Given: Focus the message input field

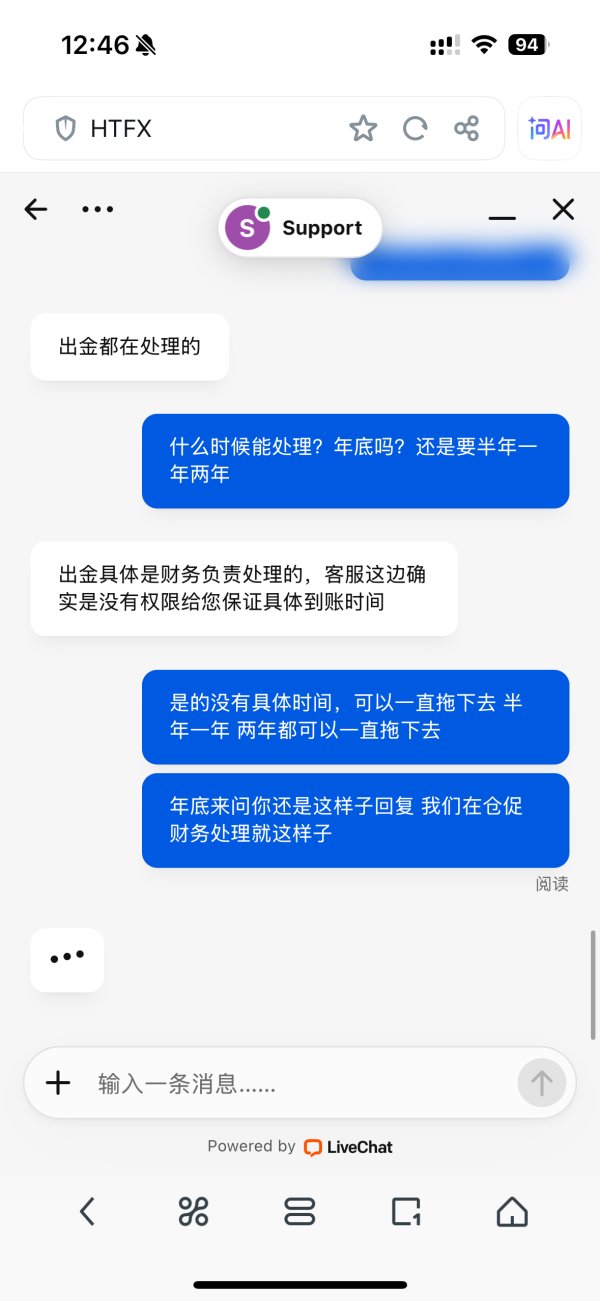Looking at the screenshot, I should point(300,1083).
